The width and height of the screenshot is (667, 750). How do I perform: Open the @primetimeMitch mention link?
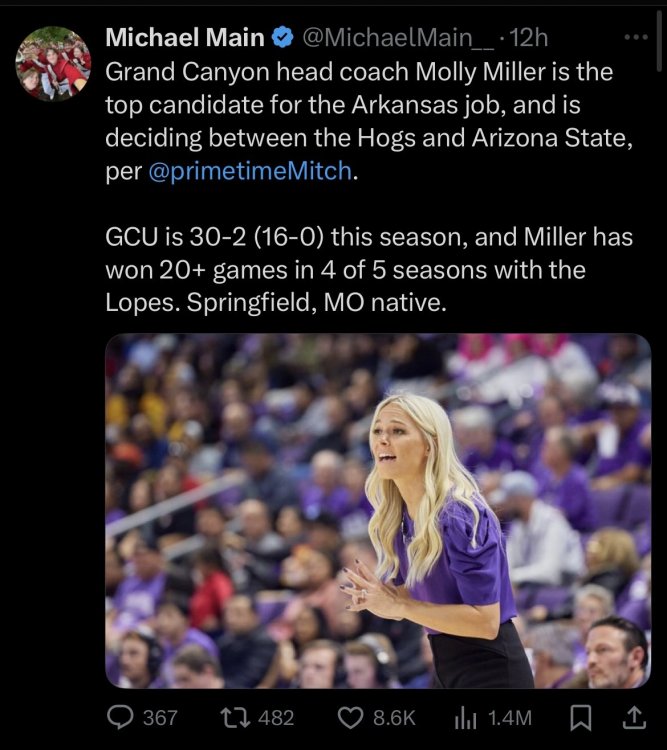250,170
